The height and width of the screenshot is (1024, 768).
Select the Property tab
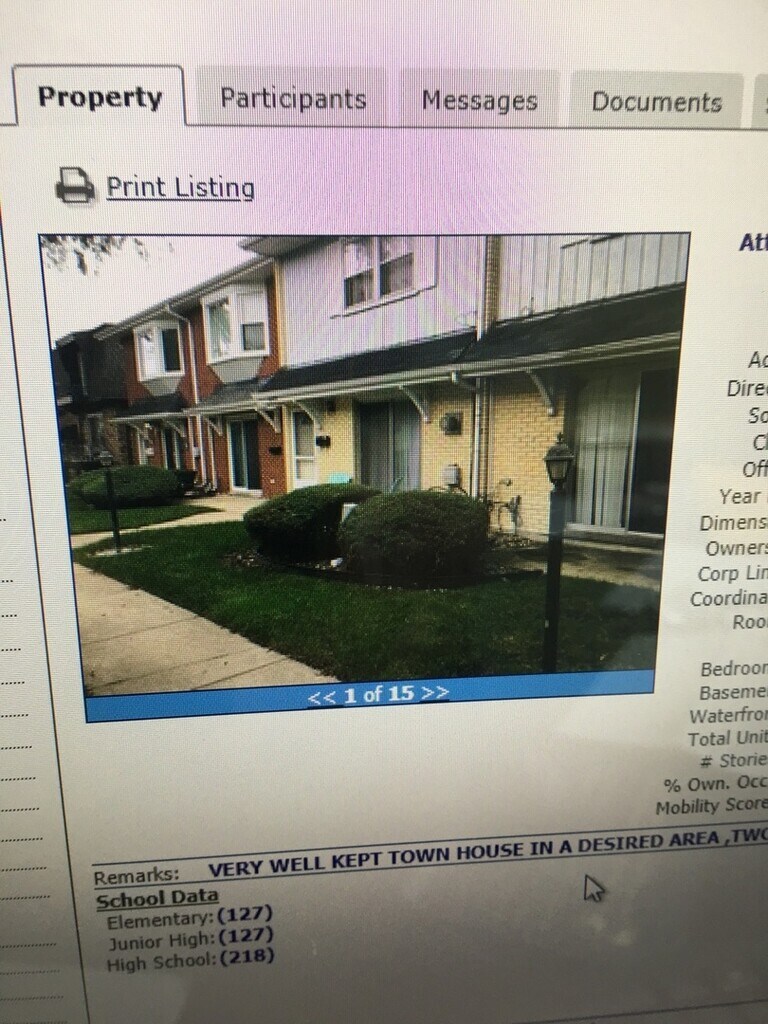[x=99, y=98]
